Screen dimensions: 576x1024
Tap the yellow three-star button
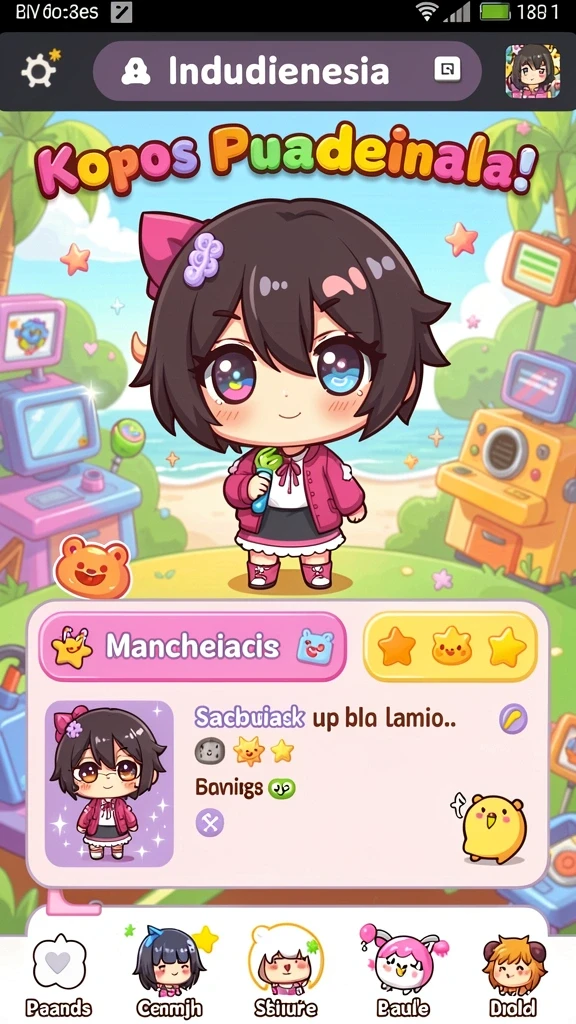[x=451, y=647]
